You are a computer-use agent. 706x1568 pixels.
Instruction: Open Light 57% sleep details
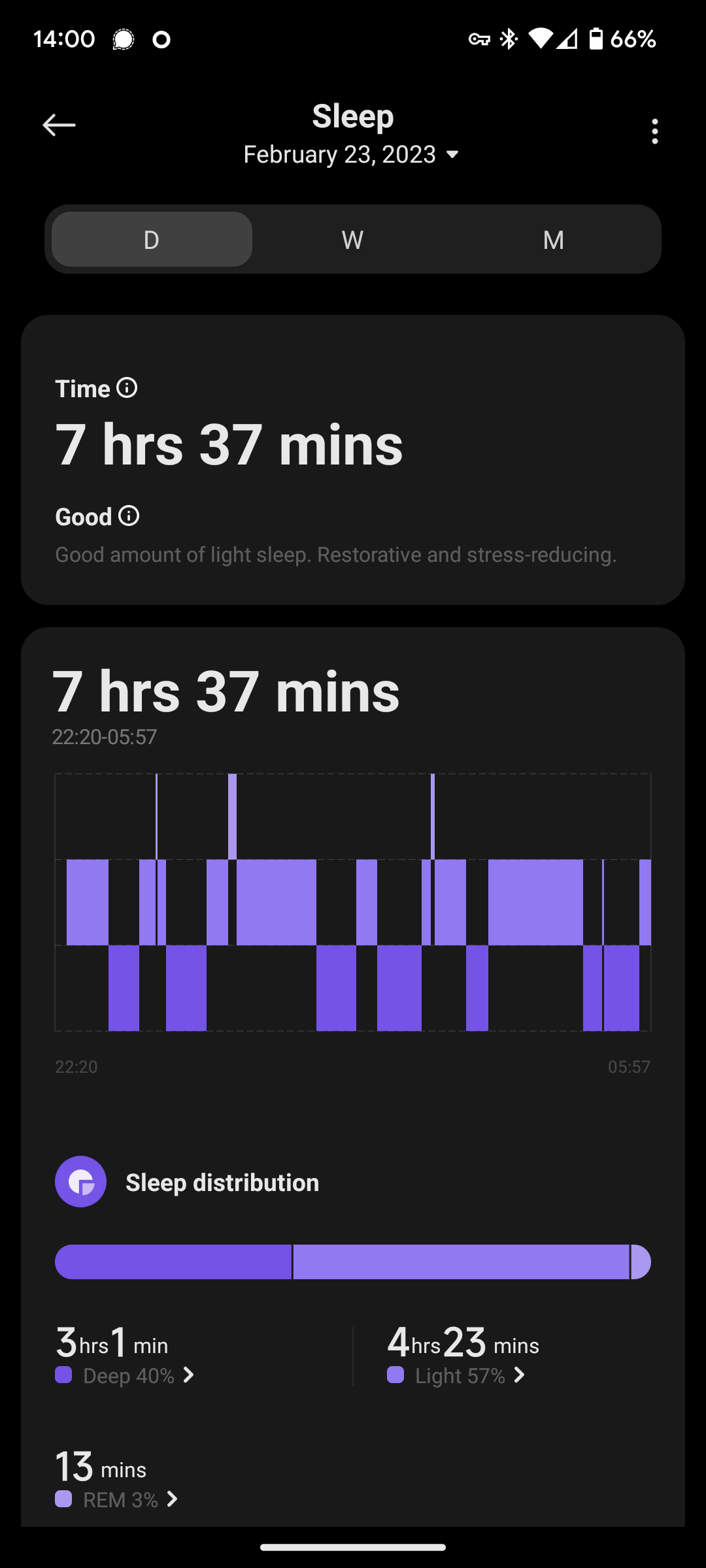(457, 1376)
